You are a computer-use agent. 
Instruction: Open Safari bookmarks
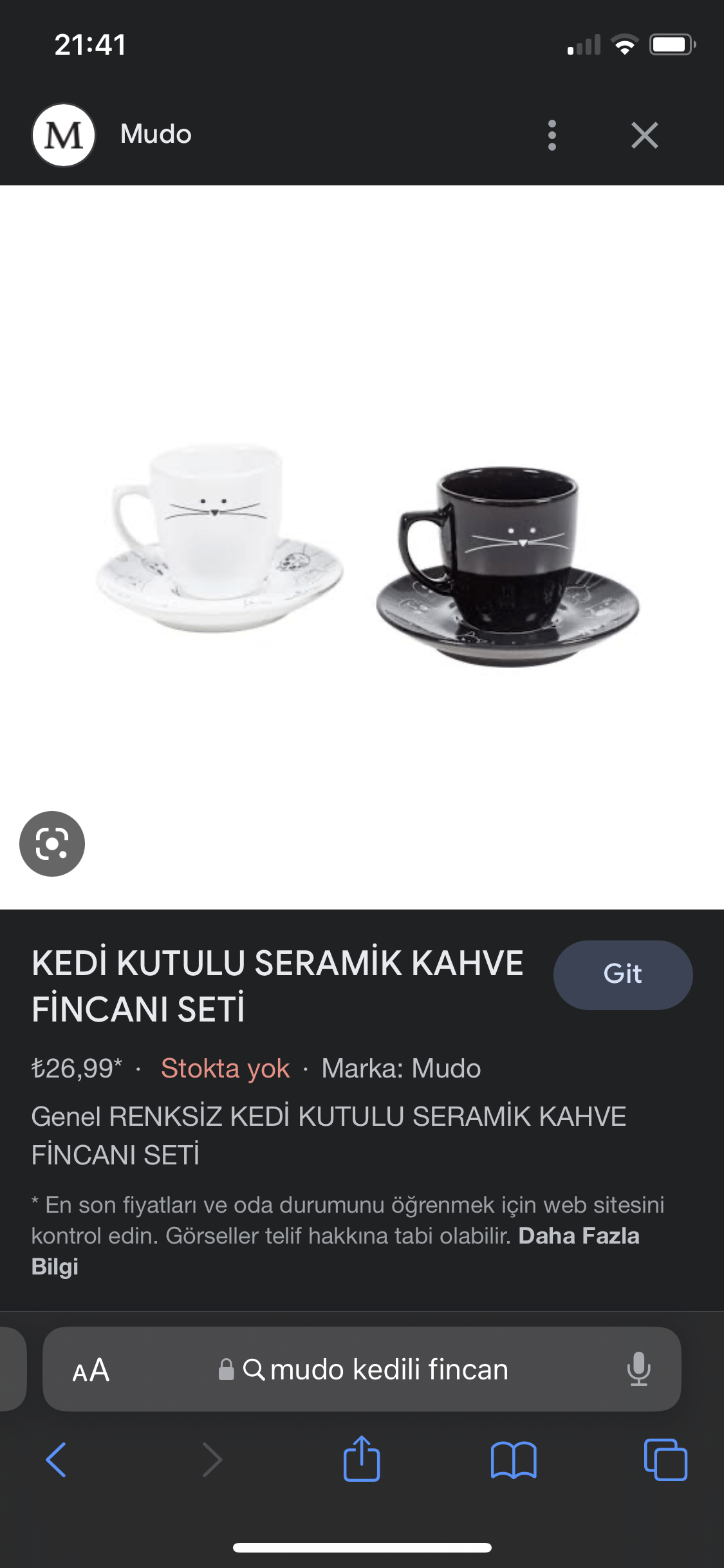(x=513, y=1460)
